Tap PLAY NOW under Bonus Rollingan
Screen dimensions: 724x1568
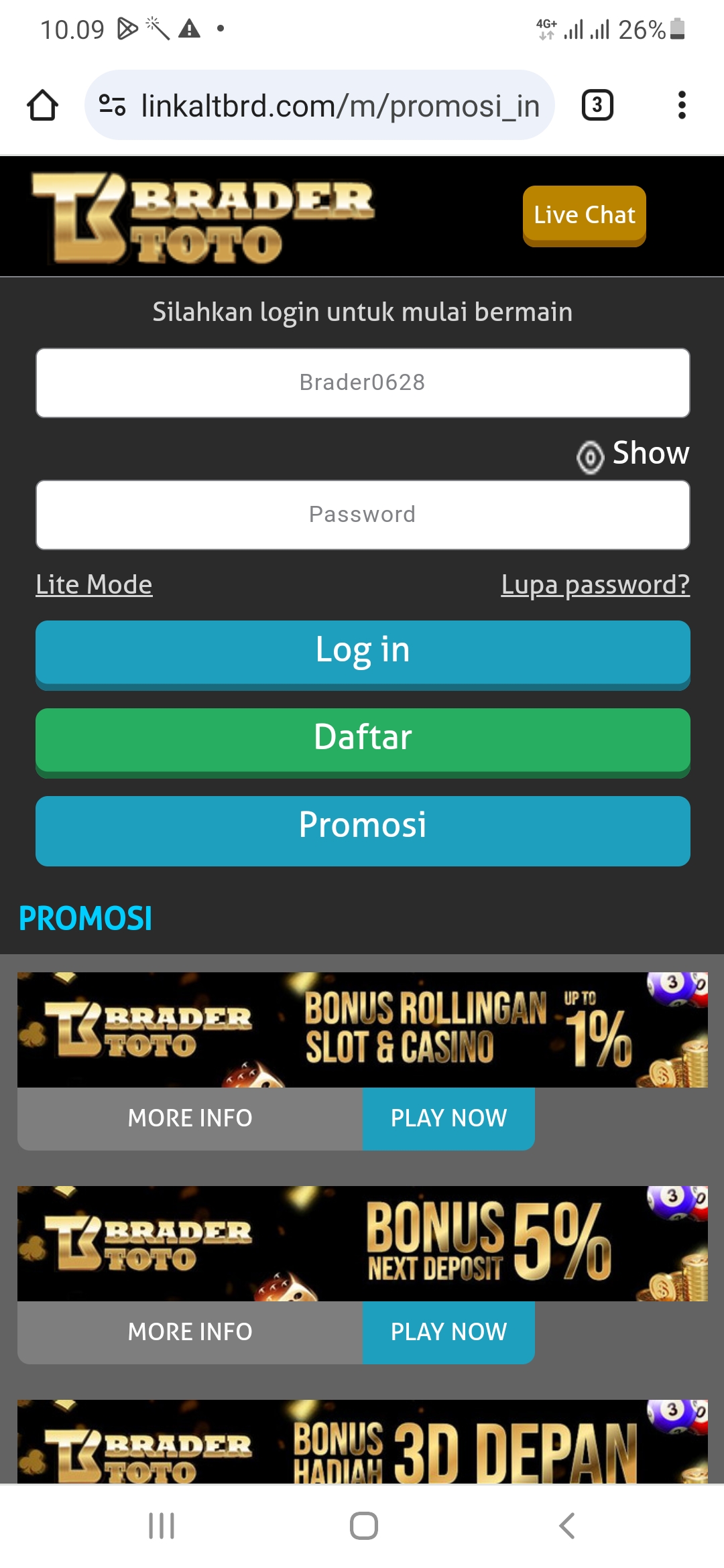point(448,1118)
